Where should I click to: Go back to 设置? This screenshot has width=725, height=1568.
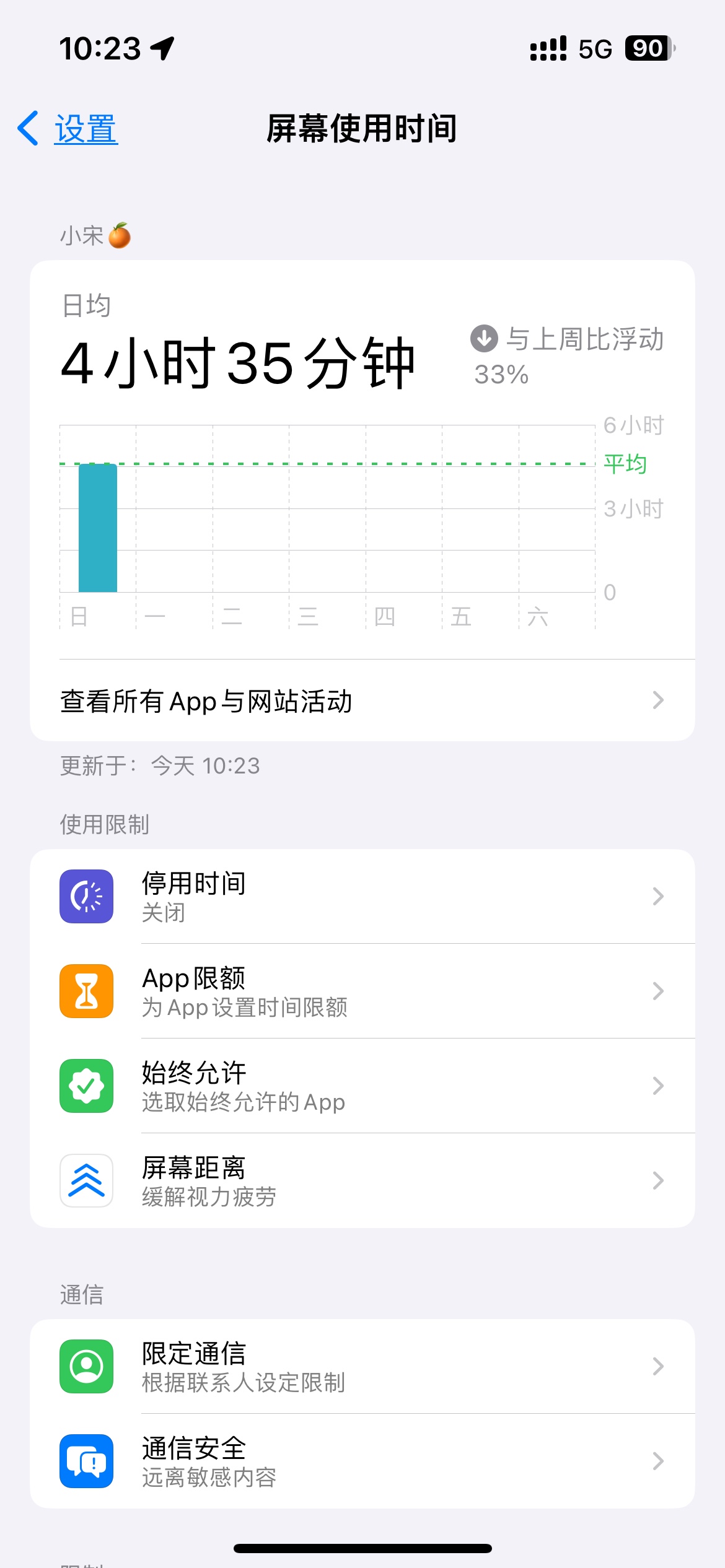pyautogui.click(x=68, y=129)
